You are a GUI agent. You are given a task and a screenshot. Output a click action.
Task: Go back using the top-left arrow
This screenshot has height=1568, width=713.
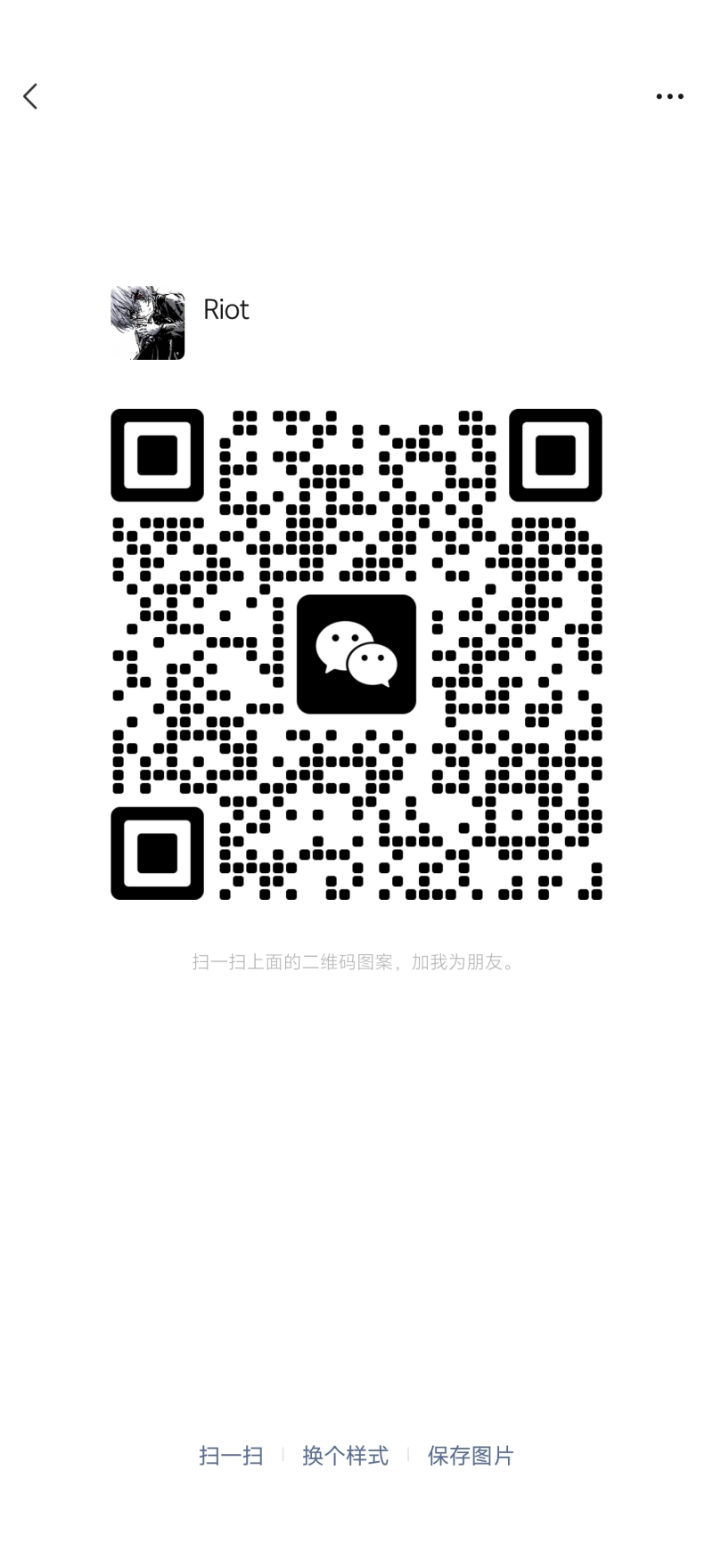pyautogui.click(x=31, y=96)
